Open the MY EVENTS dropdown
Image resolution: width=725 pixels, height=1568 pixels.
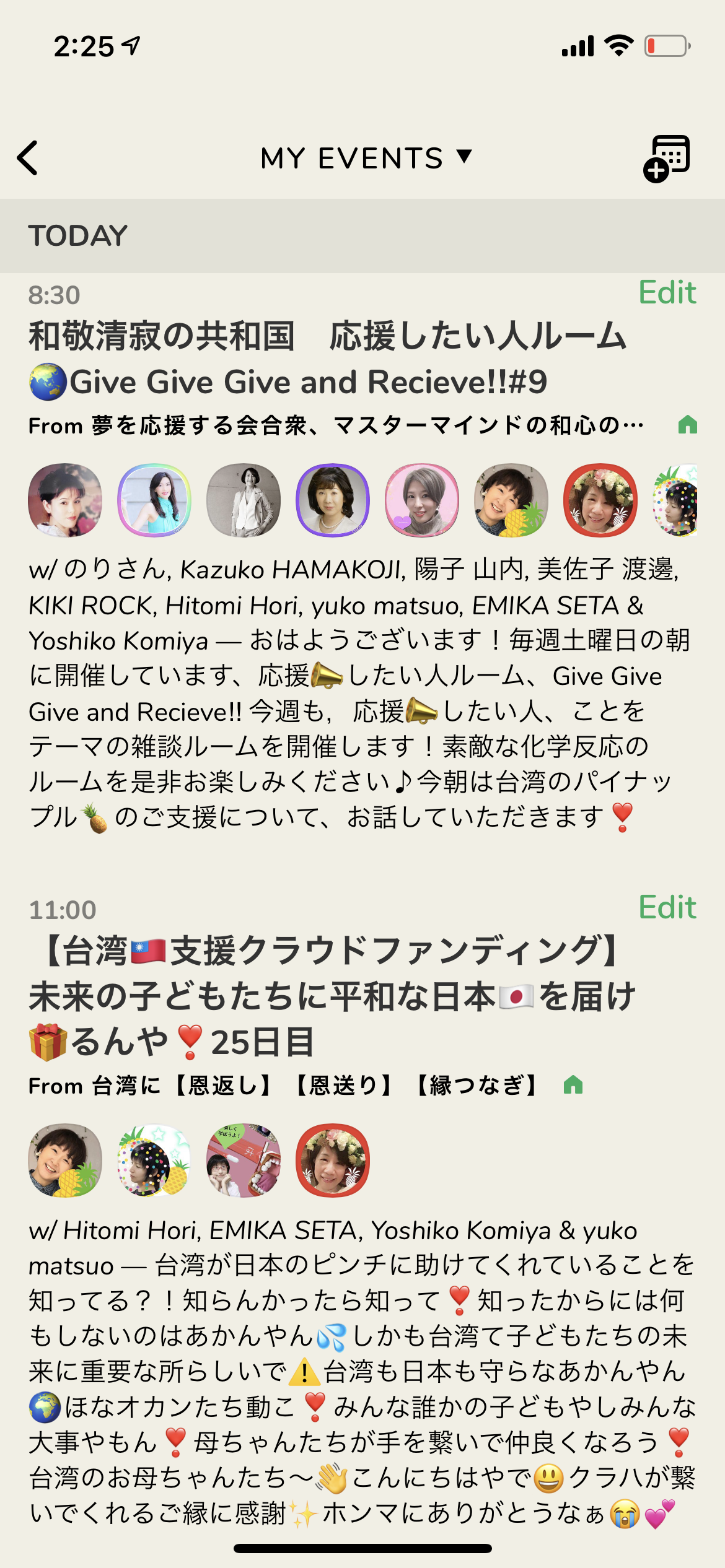pos(366,158)
